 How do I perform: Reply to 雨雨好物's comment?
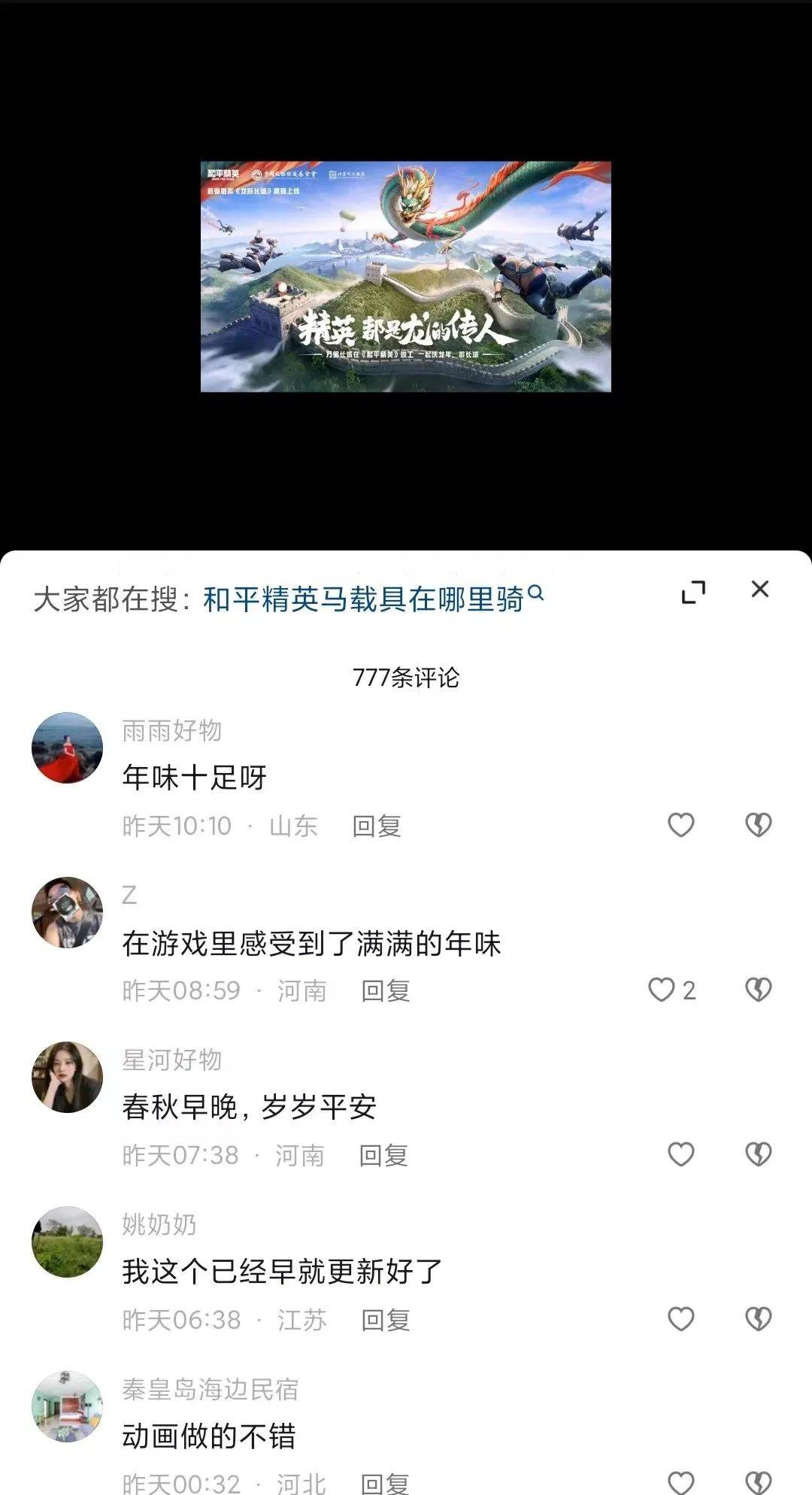point(377,826)
